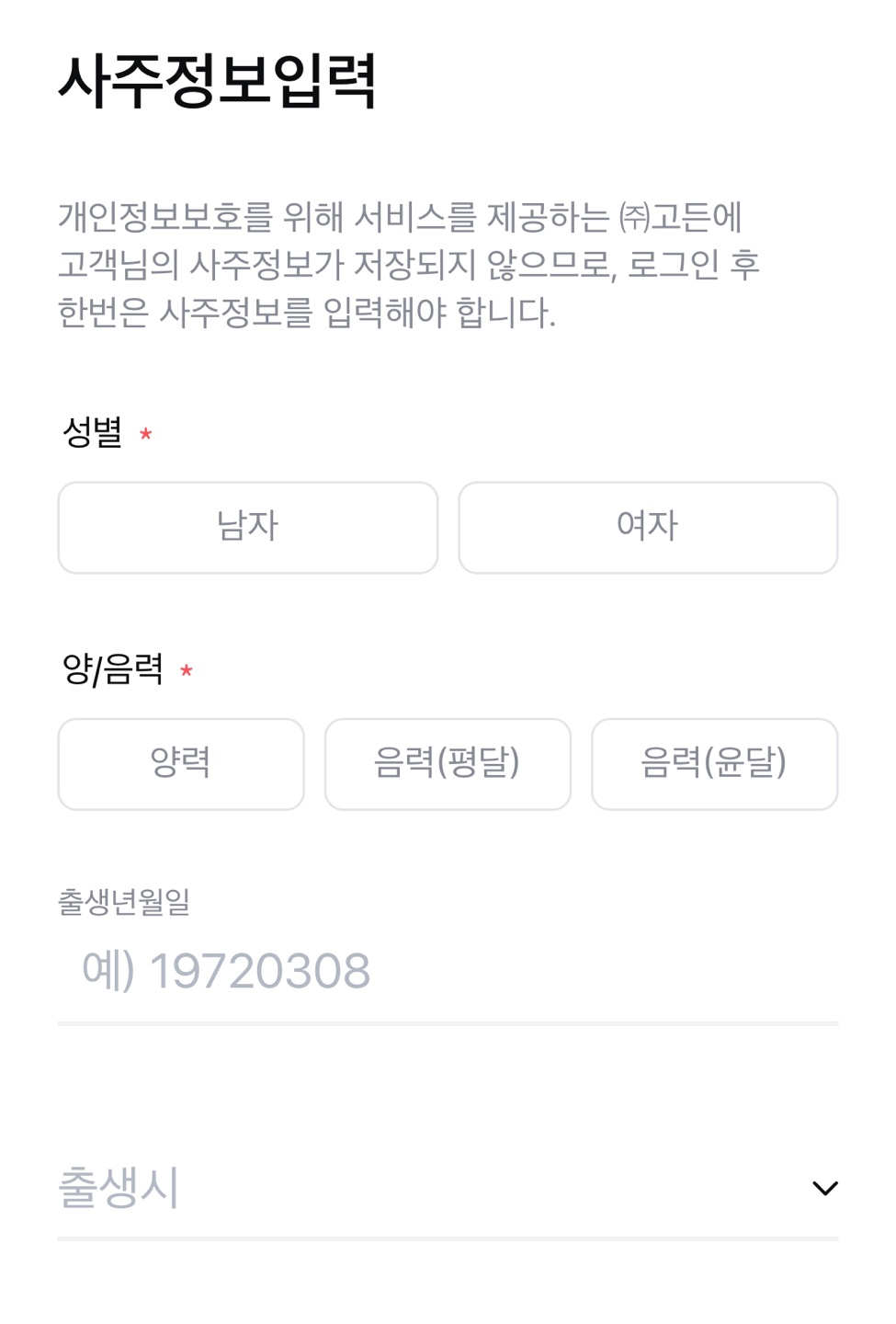Click the chevron next to 출생시
The image size is (896, 1324).
[x=824, y=1186]
